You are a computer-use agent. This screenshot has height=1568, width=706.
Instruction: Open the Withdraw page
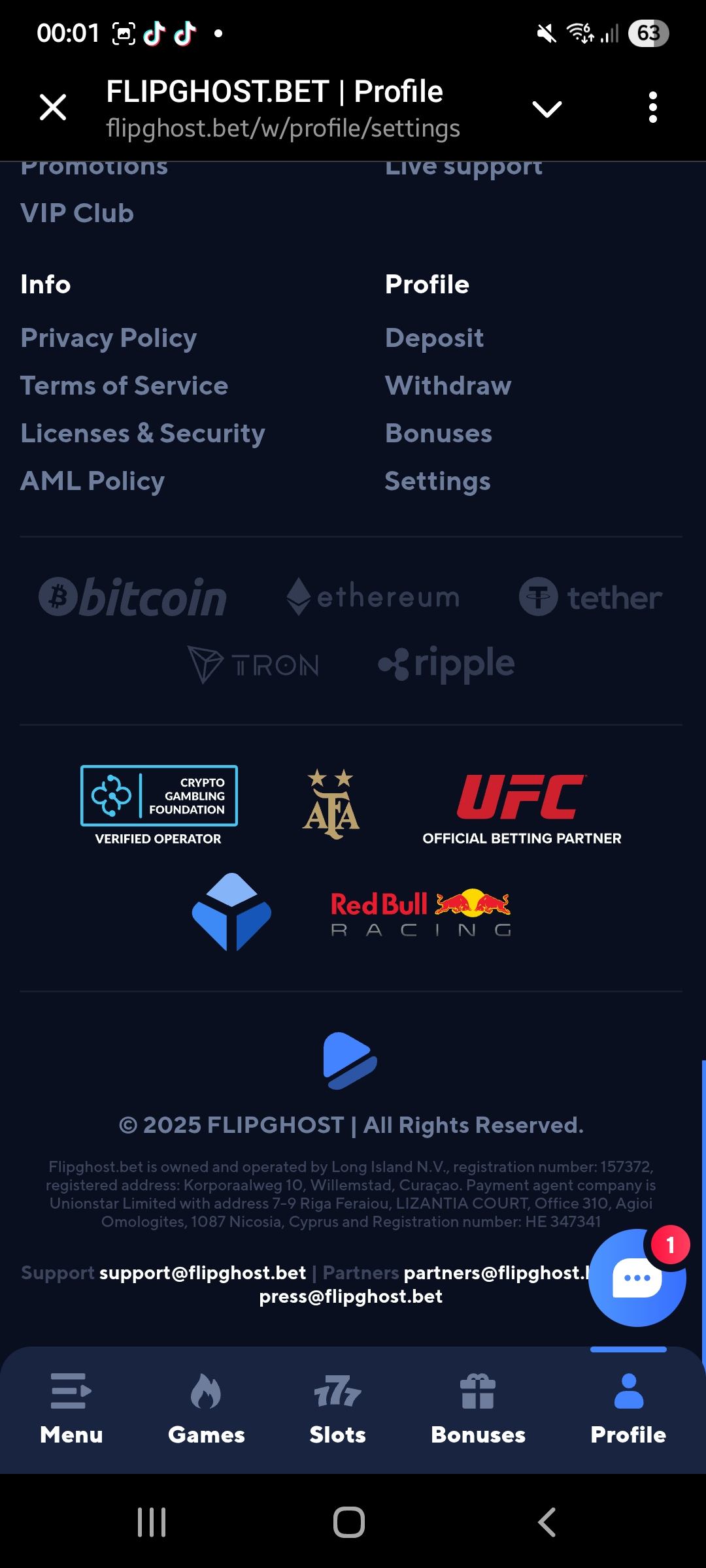tap(448, 386)
